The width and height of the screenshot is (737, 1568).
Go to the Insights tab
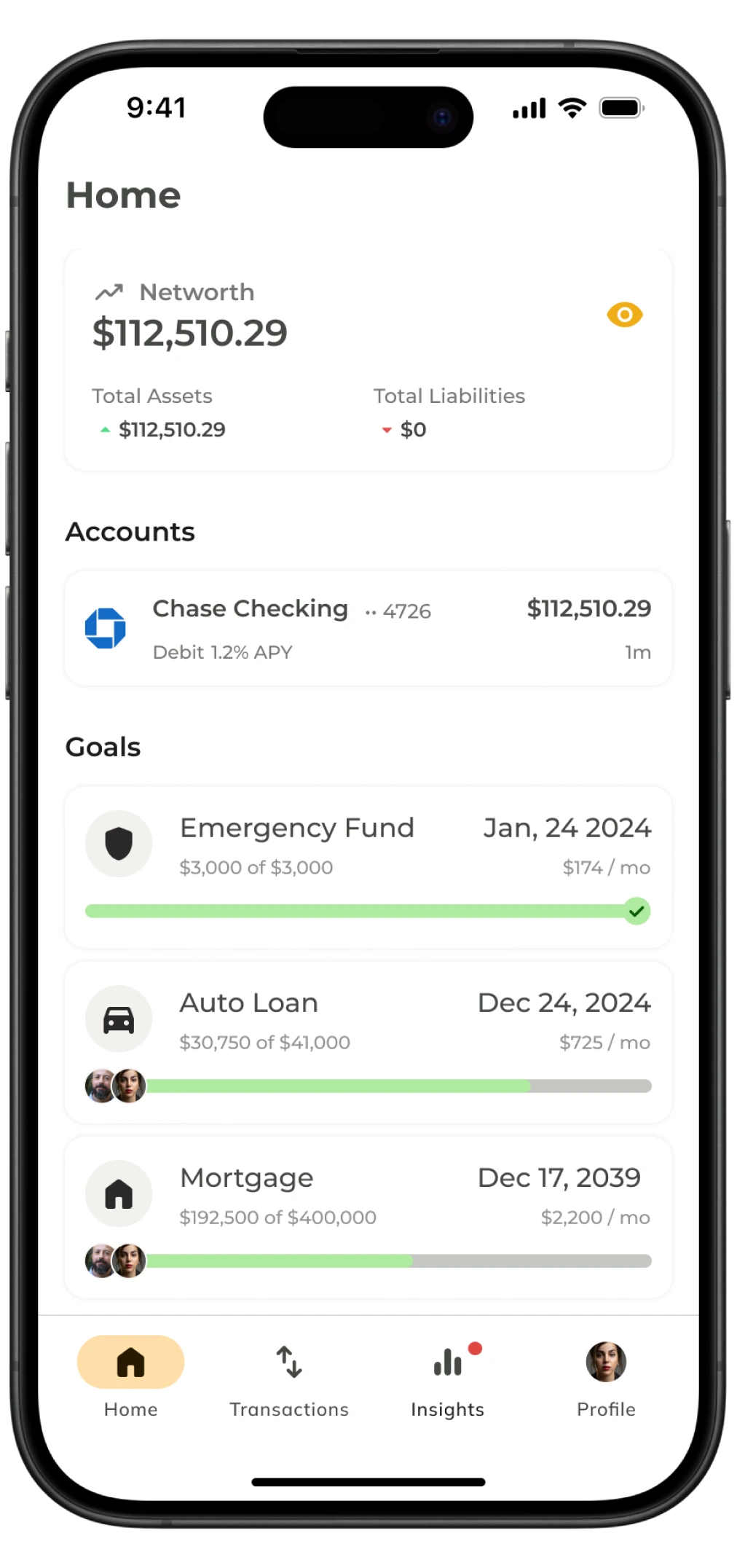pos(447,1377)
